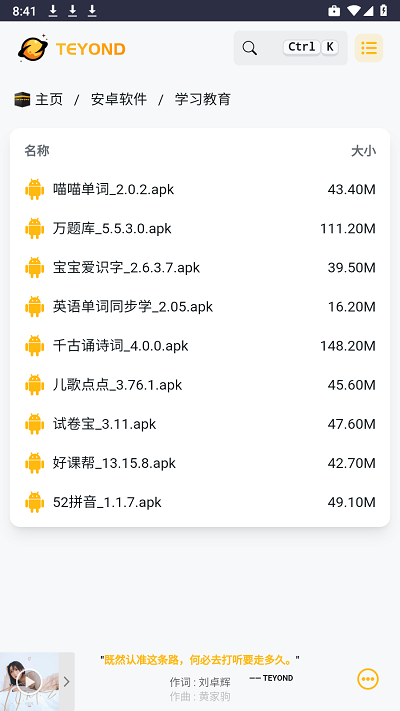
Task: Select 52拼音_1.1.7.apk
Action: 200,502
